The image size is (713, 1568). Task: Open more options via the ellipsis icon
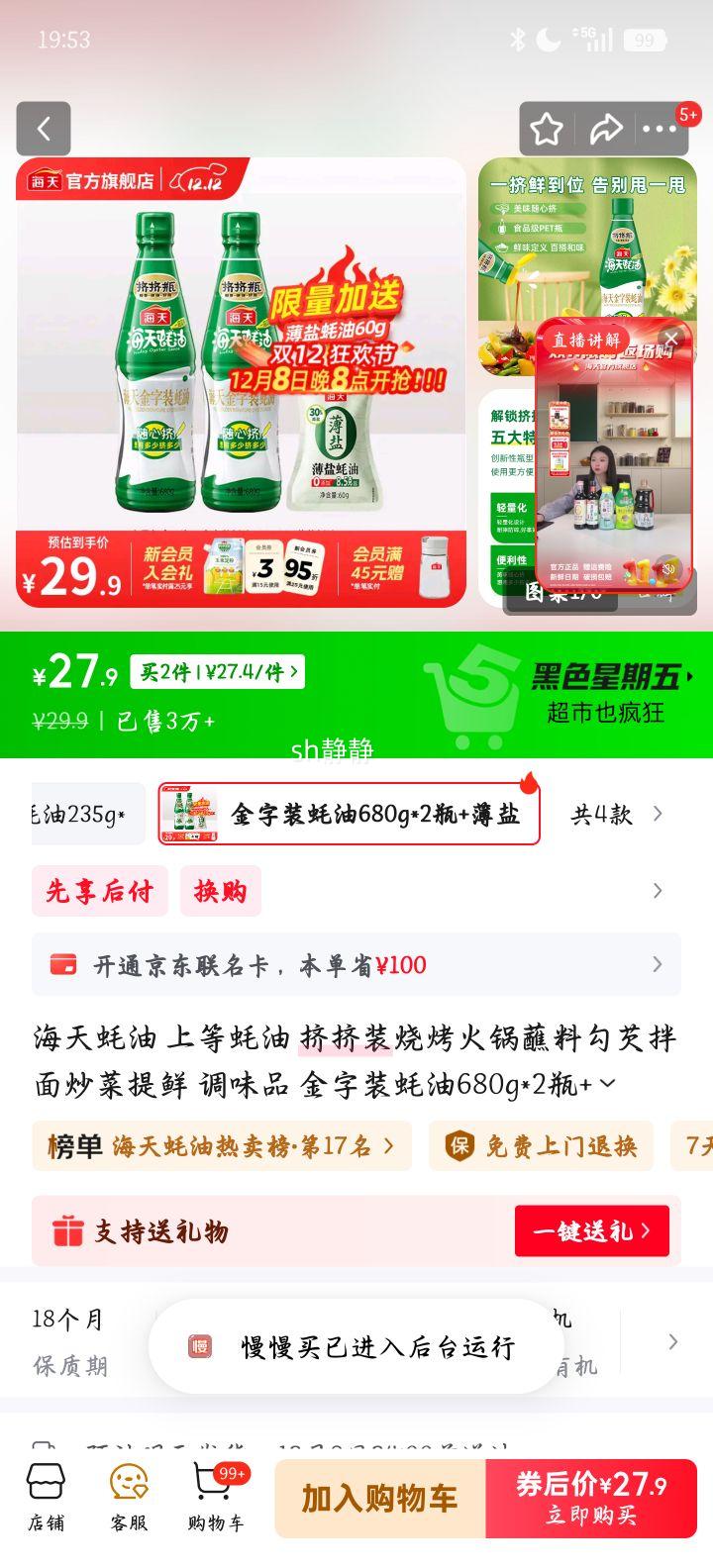tap(659, 129)
